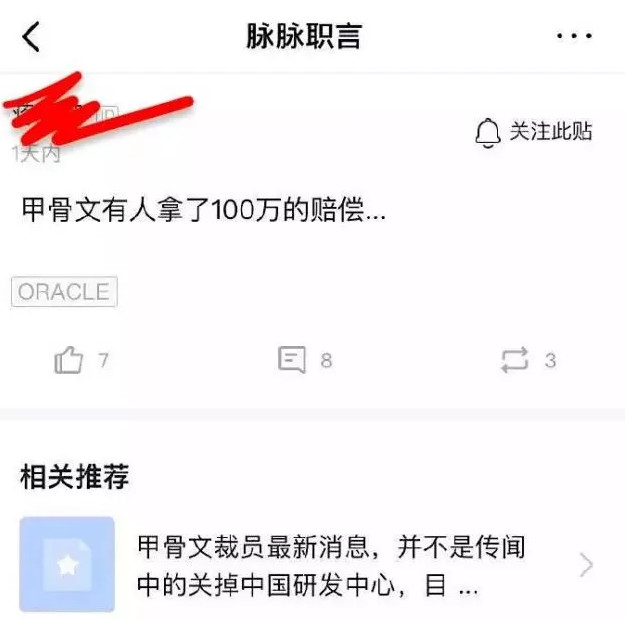This screenshot has width=627, height=620.
Task: Open recommended article 甲骨文裁员最新消息
Action: 330,565
